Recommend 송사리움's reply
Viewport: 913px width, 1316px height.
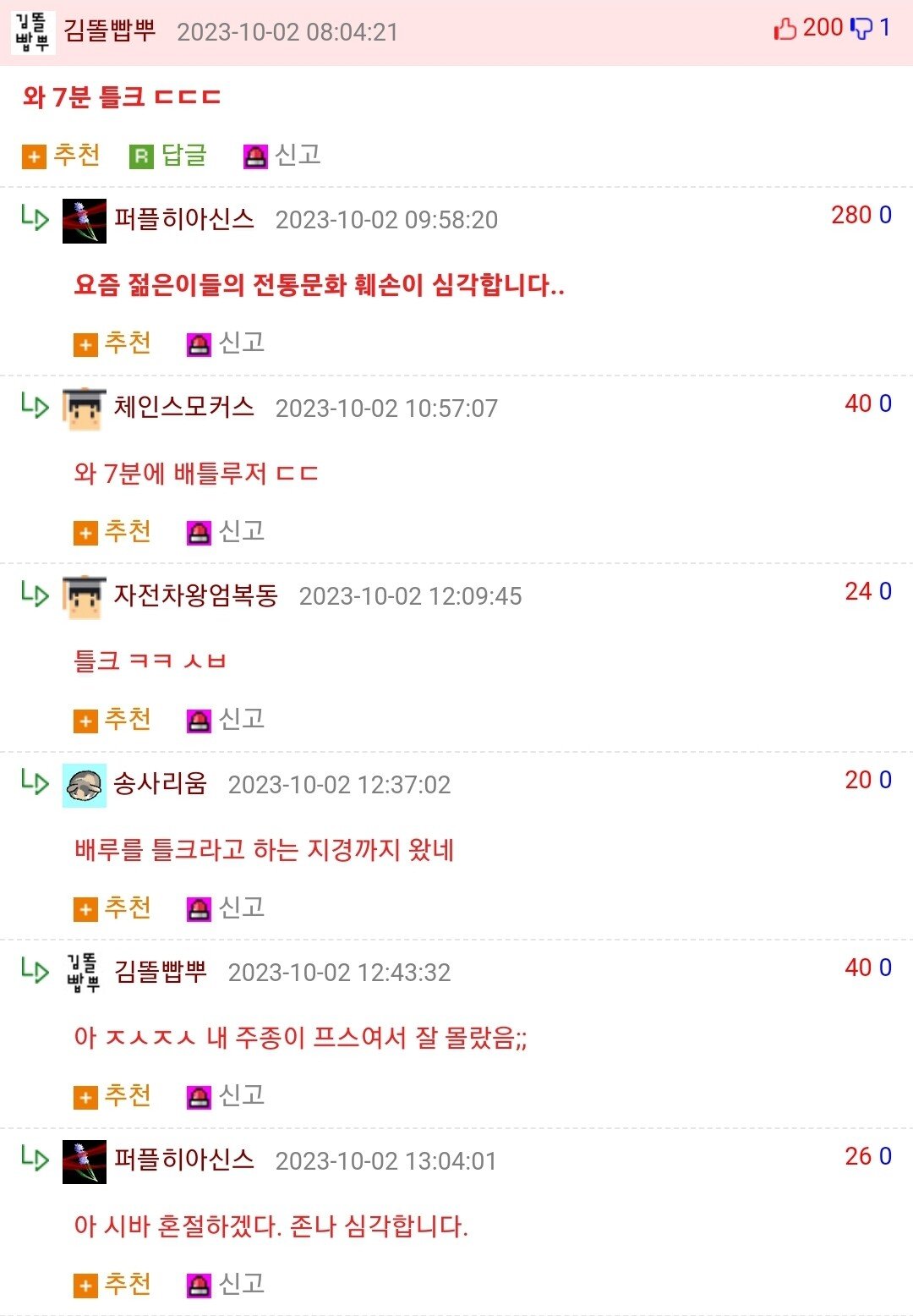click(113, 908)
